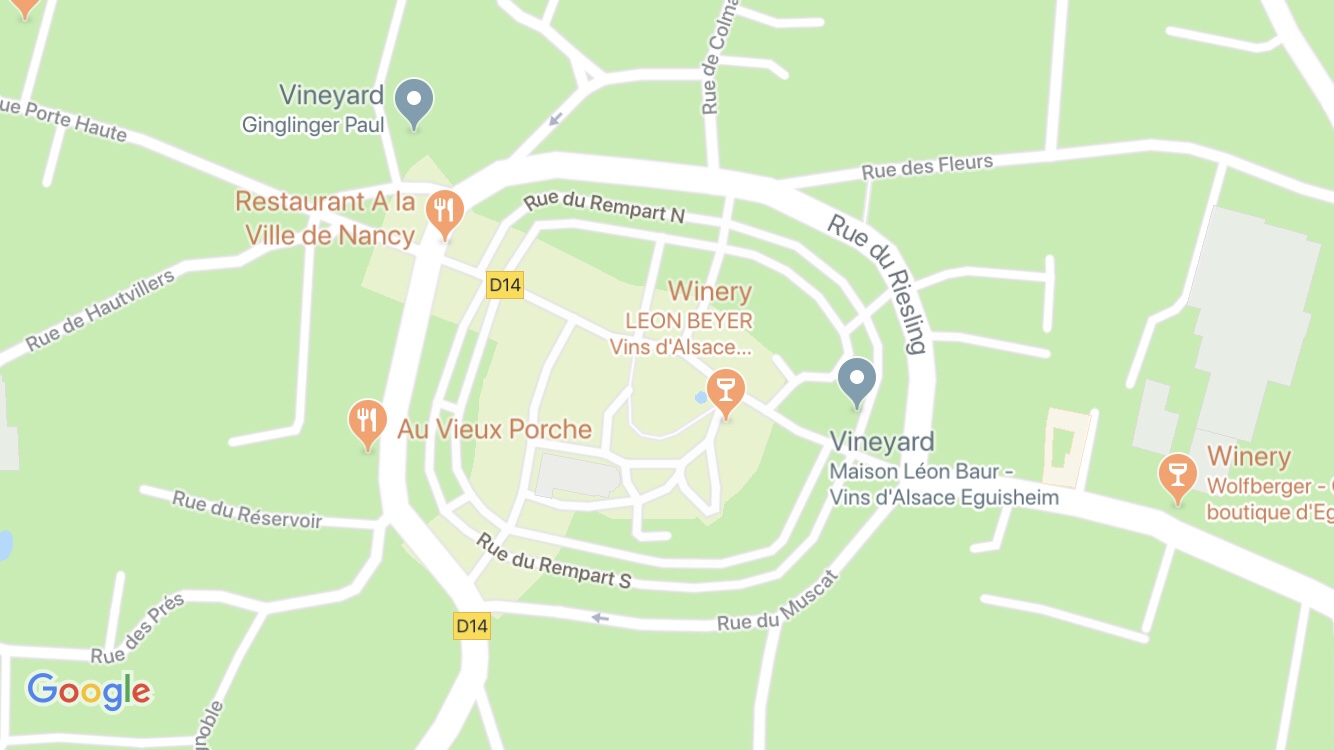Select the Wolfberger winery marker
Image resolution: width=1334 pixels, height=750 pixels.
[1178, 475]
